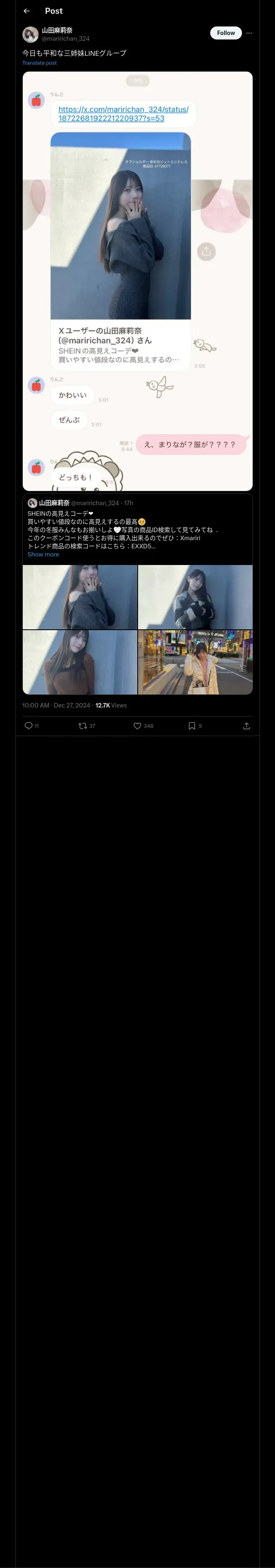Viewport: 275px width, 1568px height.
Task: Open 山田麻莉奈's profile avatar
Action: point(31,34)
